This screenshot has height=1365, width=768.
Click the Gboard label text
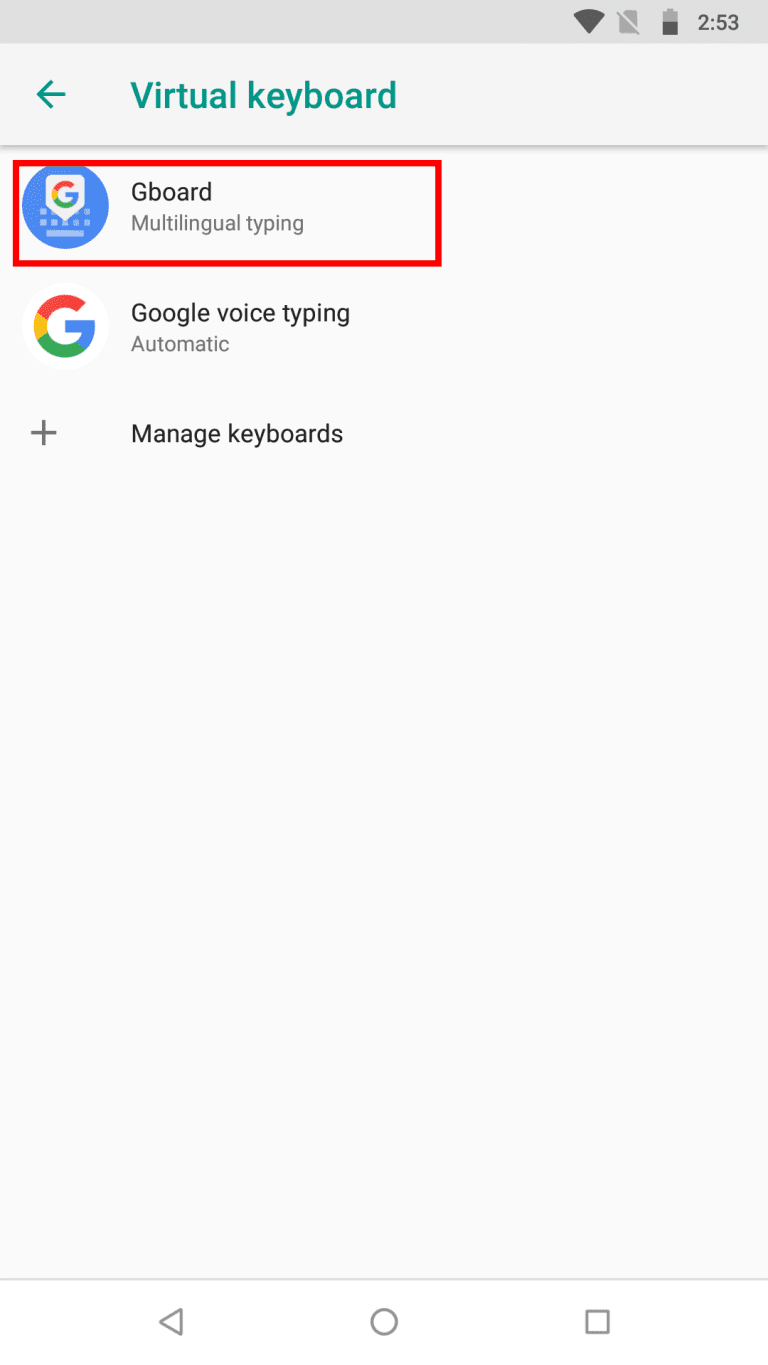(171, 191)
